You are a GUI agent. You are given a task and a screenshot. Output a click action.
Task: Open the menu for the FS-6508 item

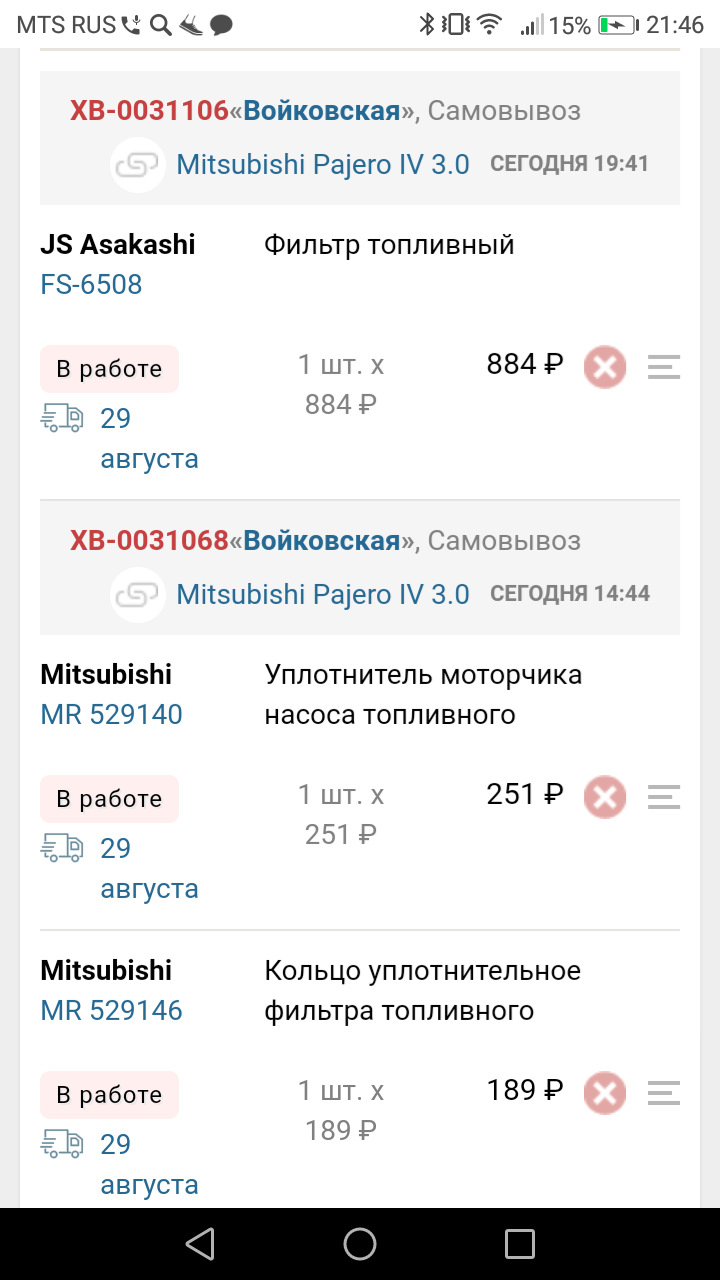click(664, 367)
